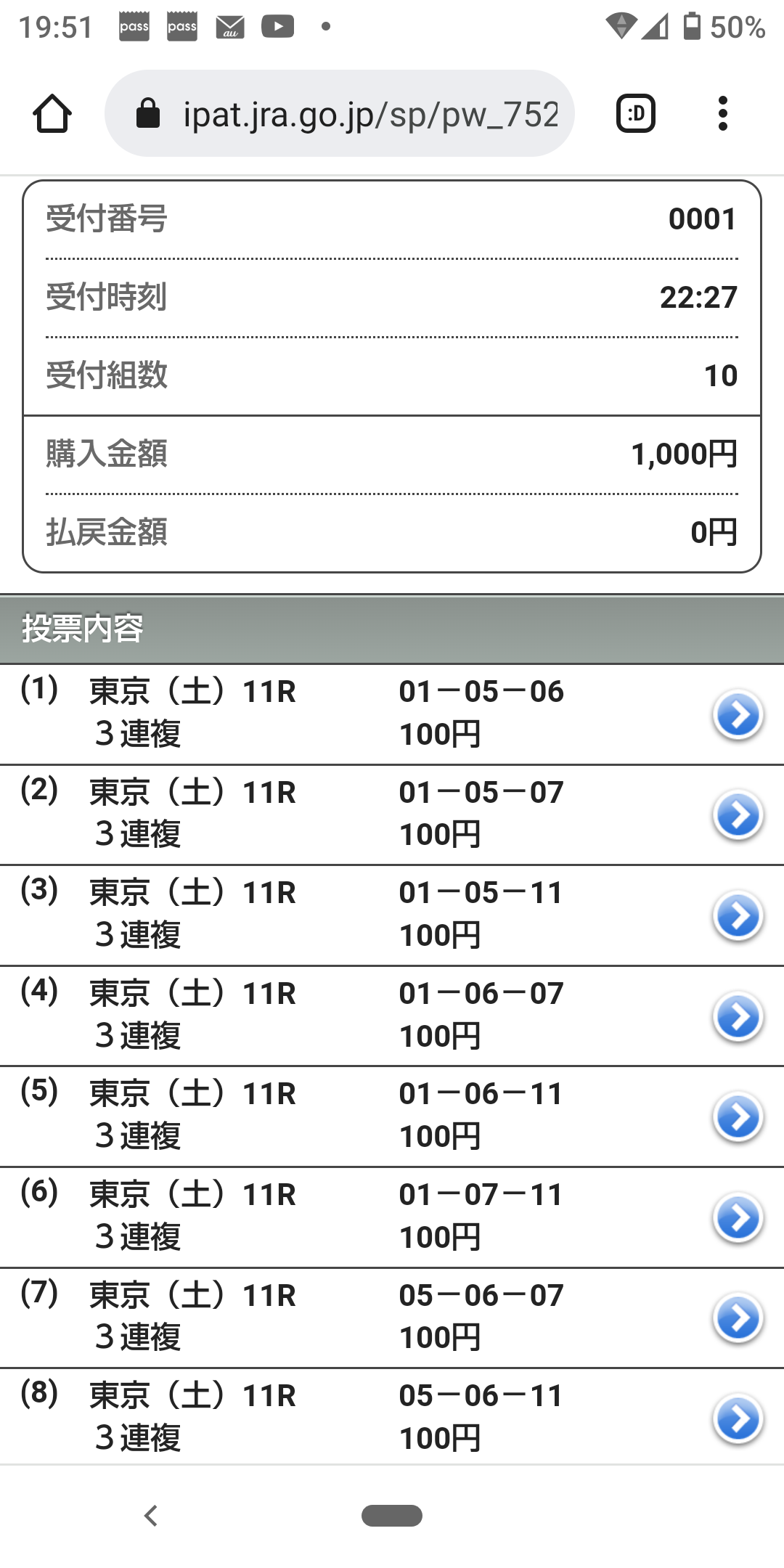This screenshot has height=1568, width=784.
Task: View bet (7) with combination 05-06-07
Action: (x=738, y=1318)
